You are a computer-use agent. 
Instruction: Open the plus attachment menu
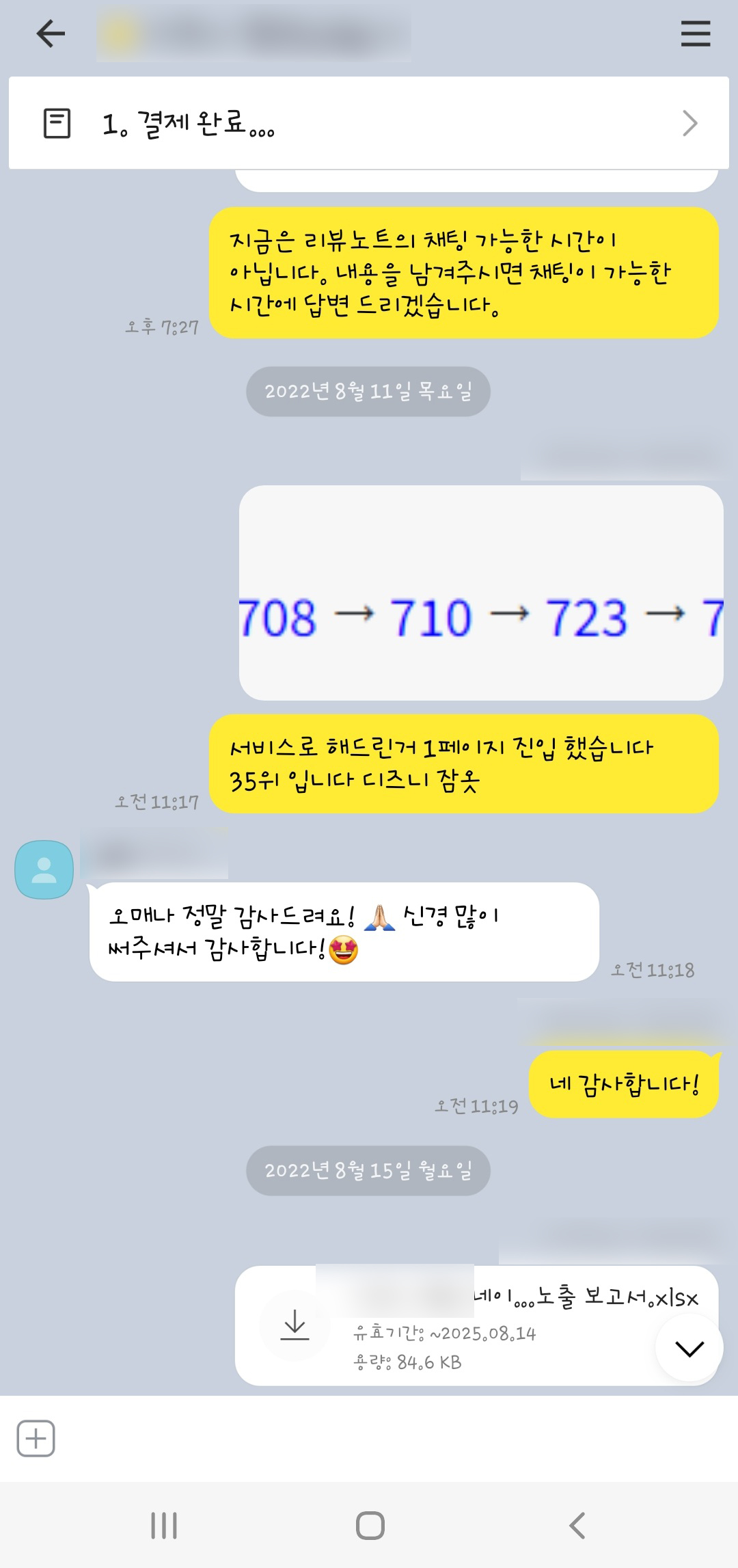click(x=36, y=1439)
